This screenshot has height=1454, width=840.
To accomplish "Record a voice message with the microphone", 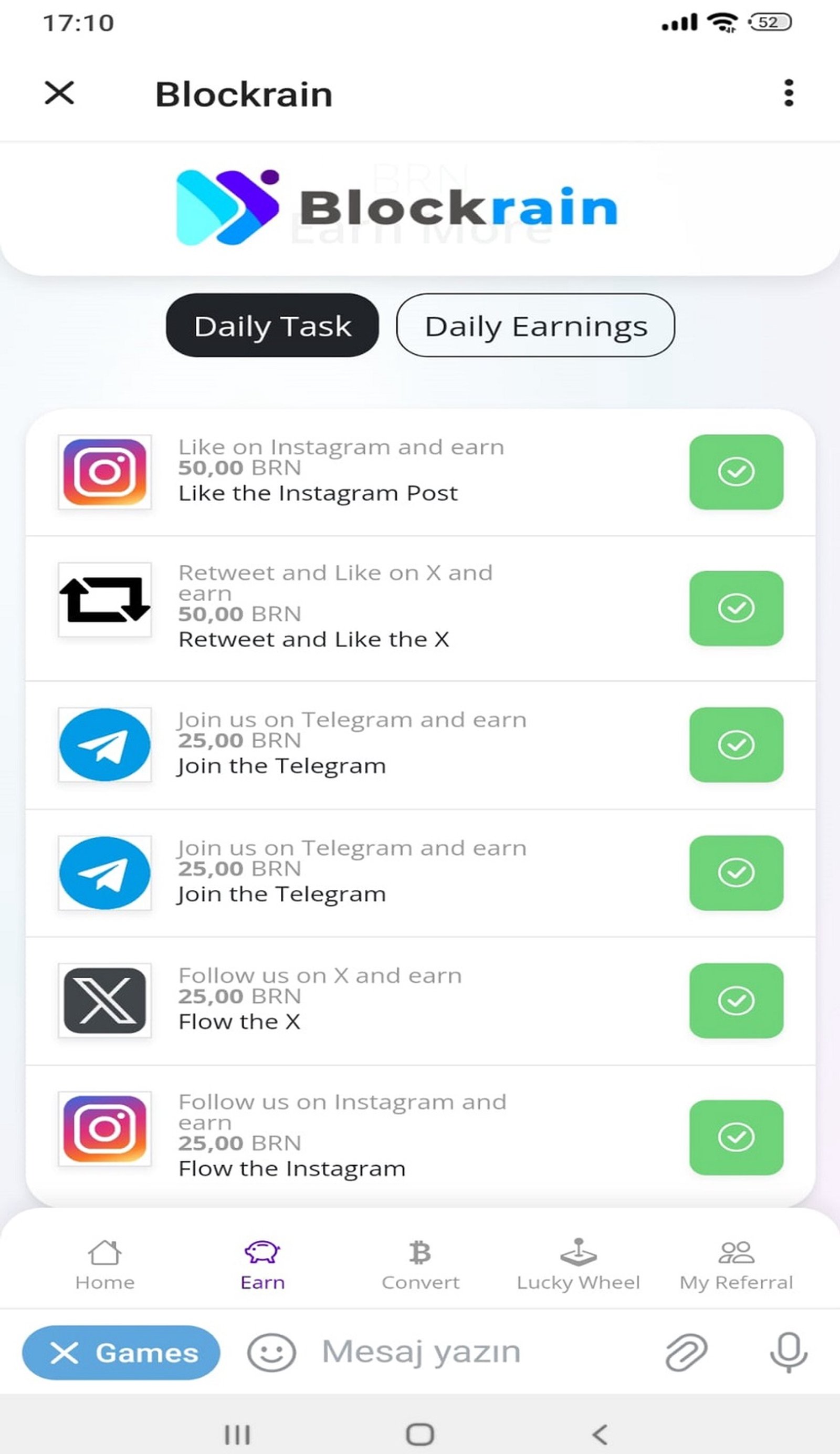I will click(x=788, y=1352).
